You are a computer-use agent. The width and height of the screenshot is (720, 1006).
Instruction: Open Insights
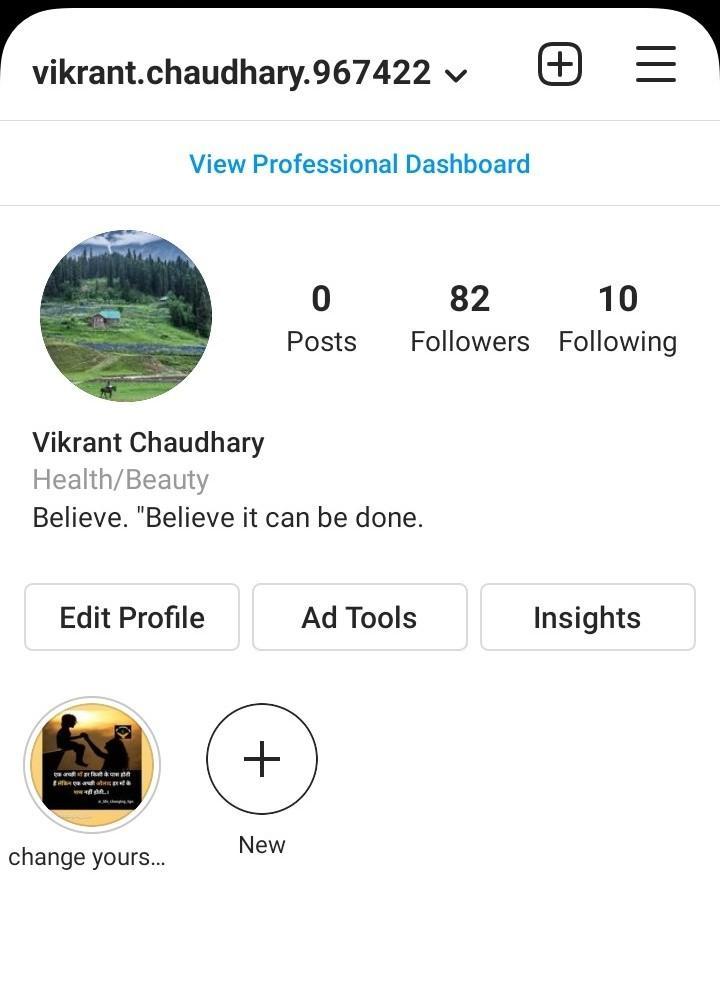(587, 617)
